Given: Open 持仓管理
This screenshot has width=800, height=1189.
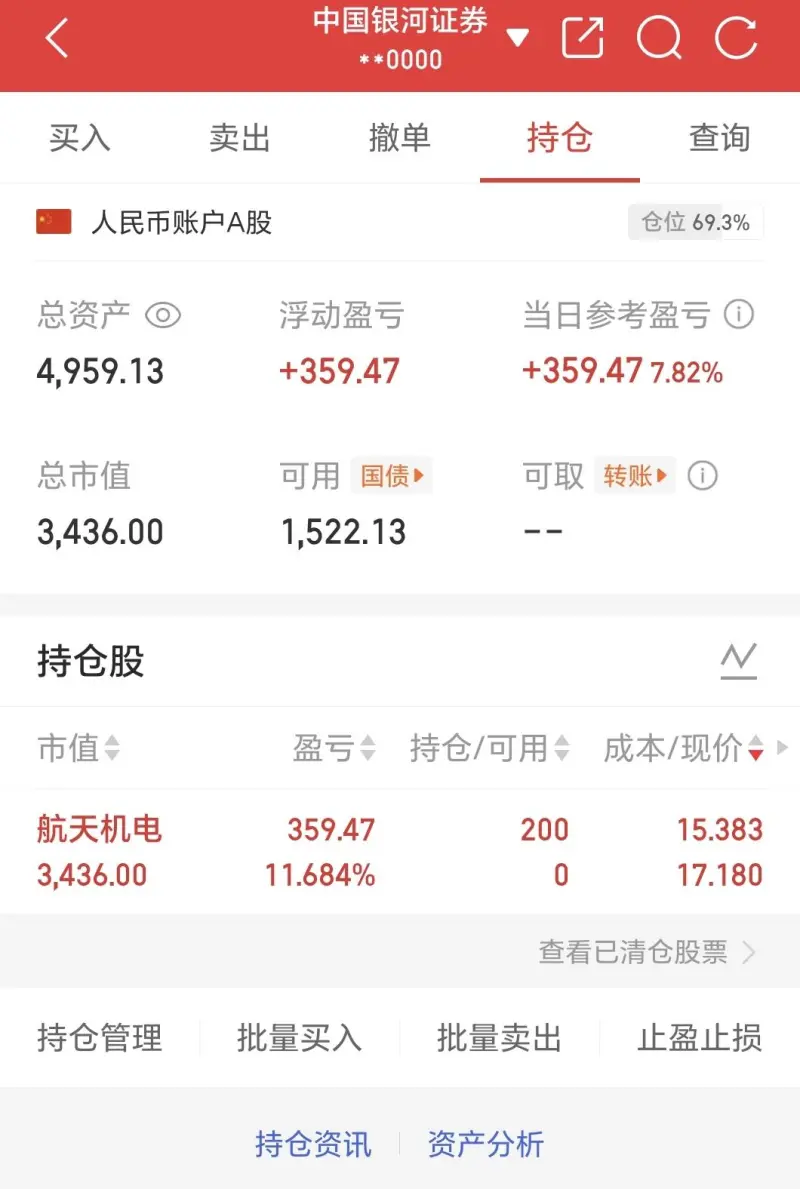Looking at the screenshot, I should coord(99,1038).
